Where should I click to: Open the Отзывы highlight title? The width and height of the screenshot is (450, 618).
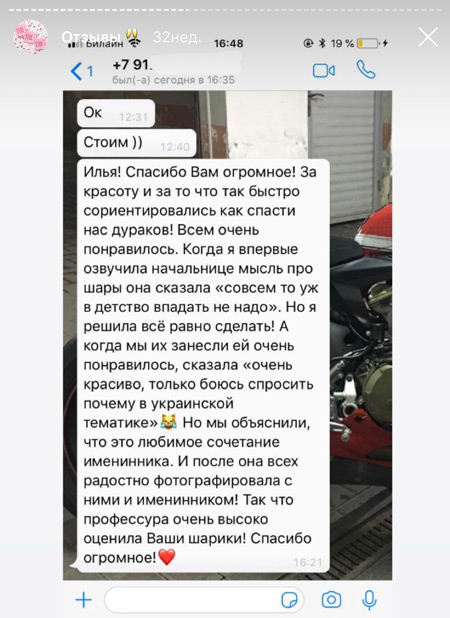(91, 37)
